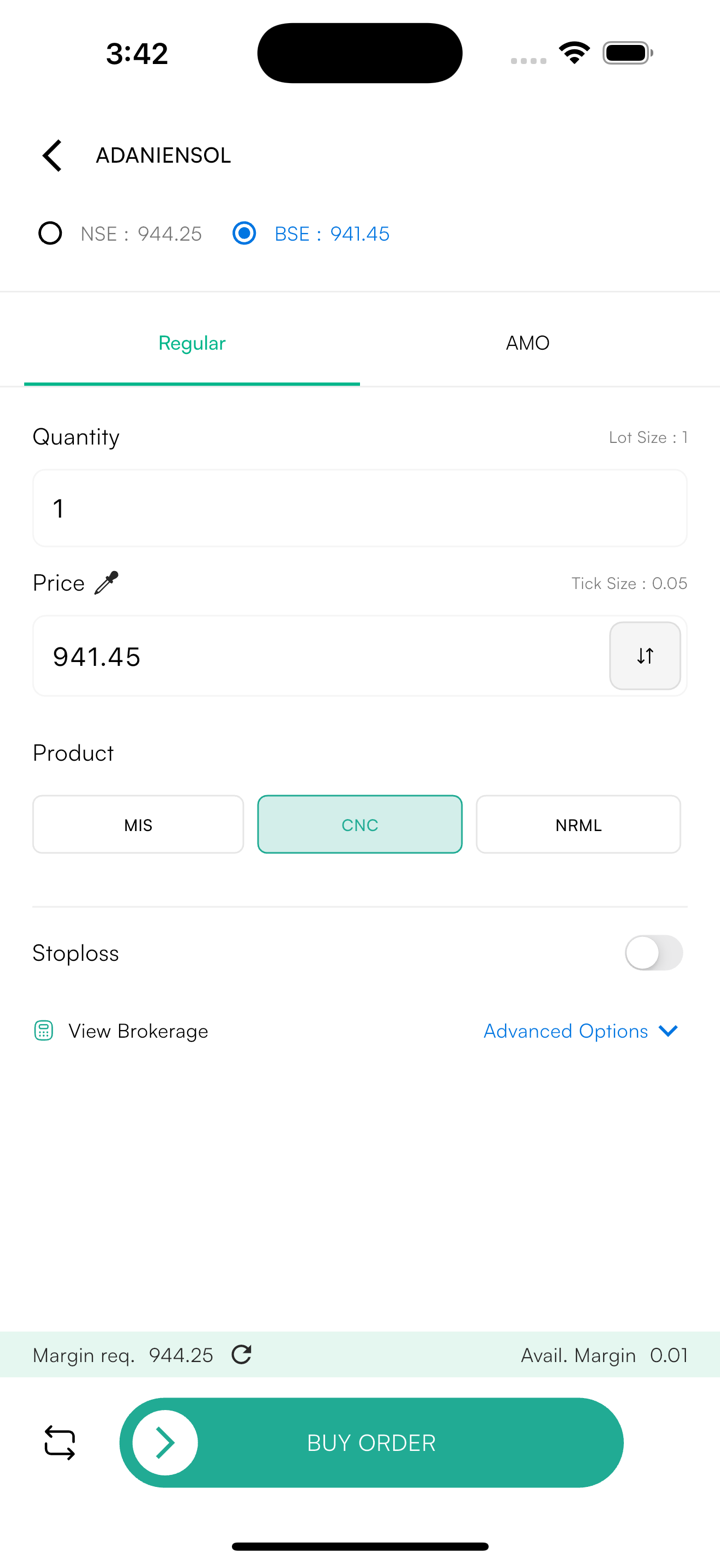Enable the Stoploss switch
The width and height of the screenshot is (720, 1564).
[653, 953]
